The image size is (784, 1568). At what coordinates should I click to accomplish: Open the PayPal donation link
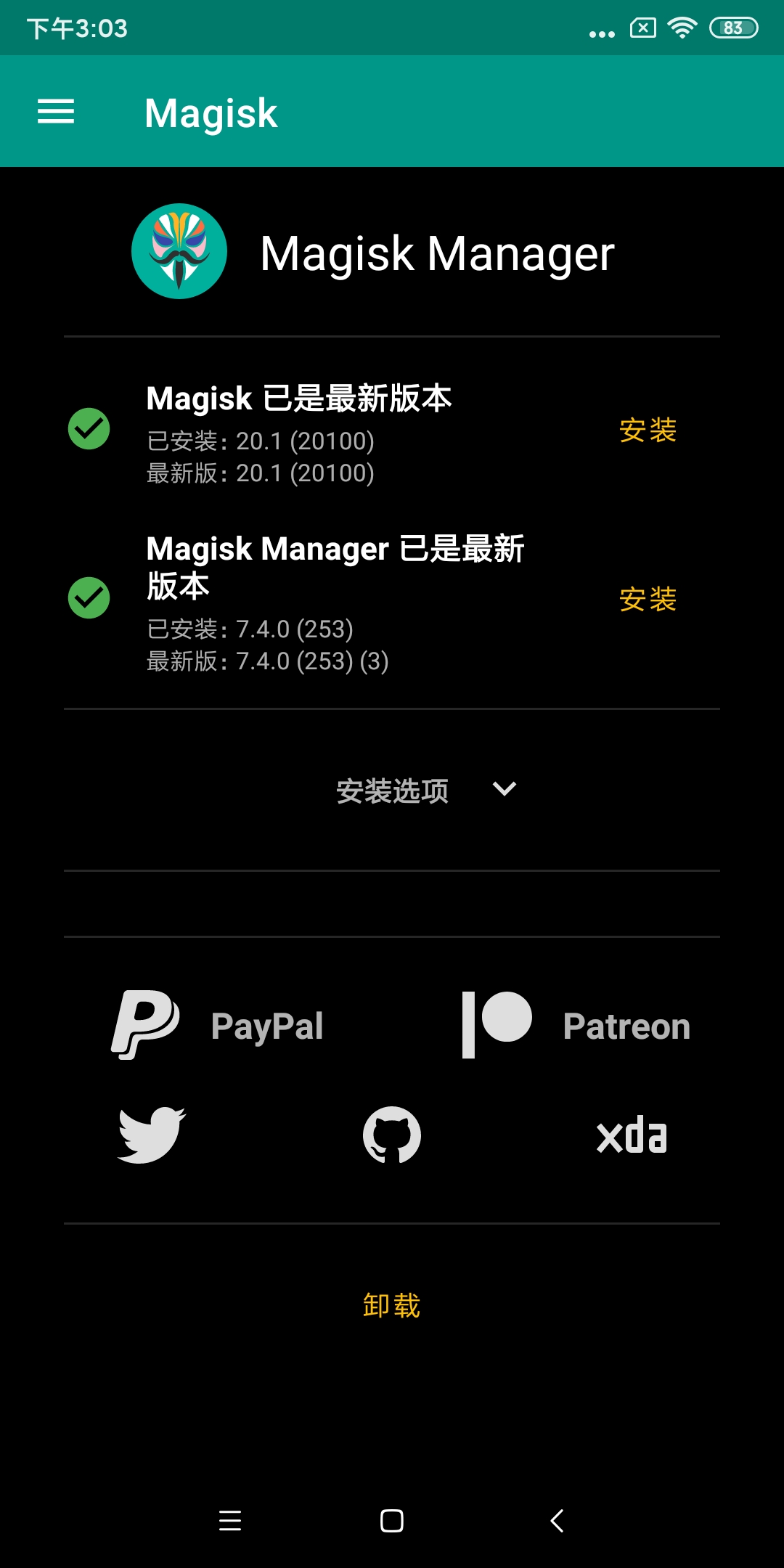[218, 1025]
